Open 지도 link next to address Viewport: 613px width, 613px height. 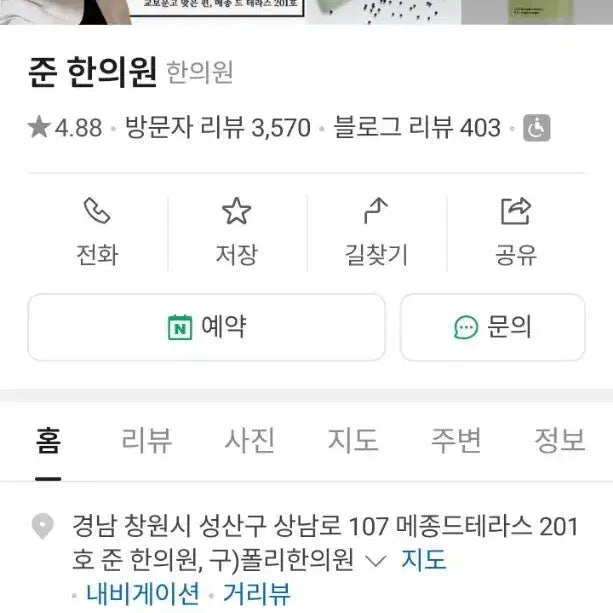click(x=423, y=561)
